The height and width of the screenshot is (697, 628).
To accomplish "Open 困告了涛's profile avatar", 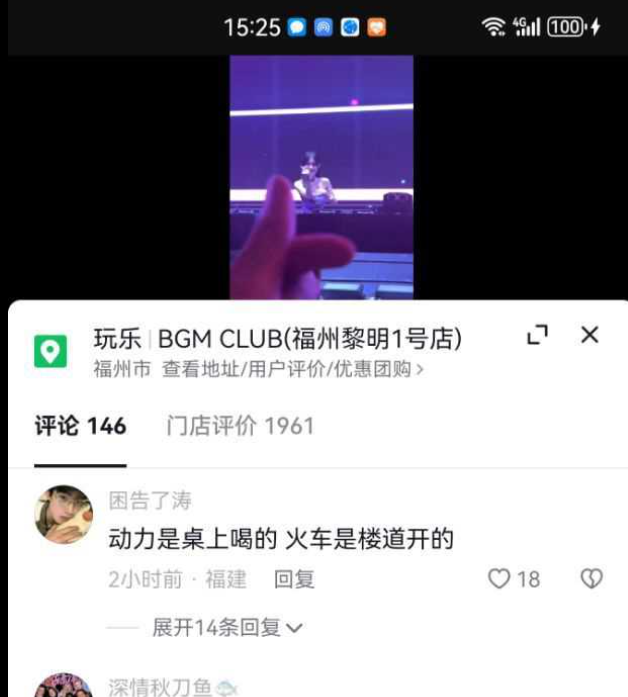I will 63,515.
